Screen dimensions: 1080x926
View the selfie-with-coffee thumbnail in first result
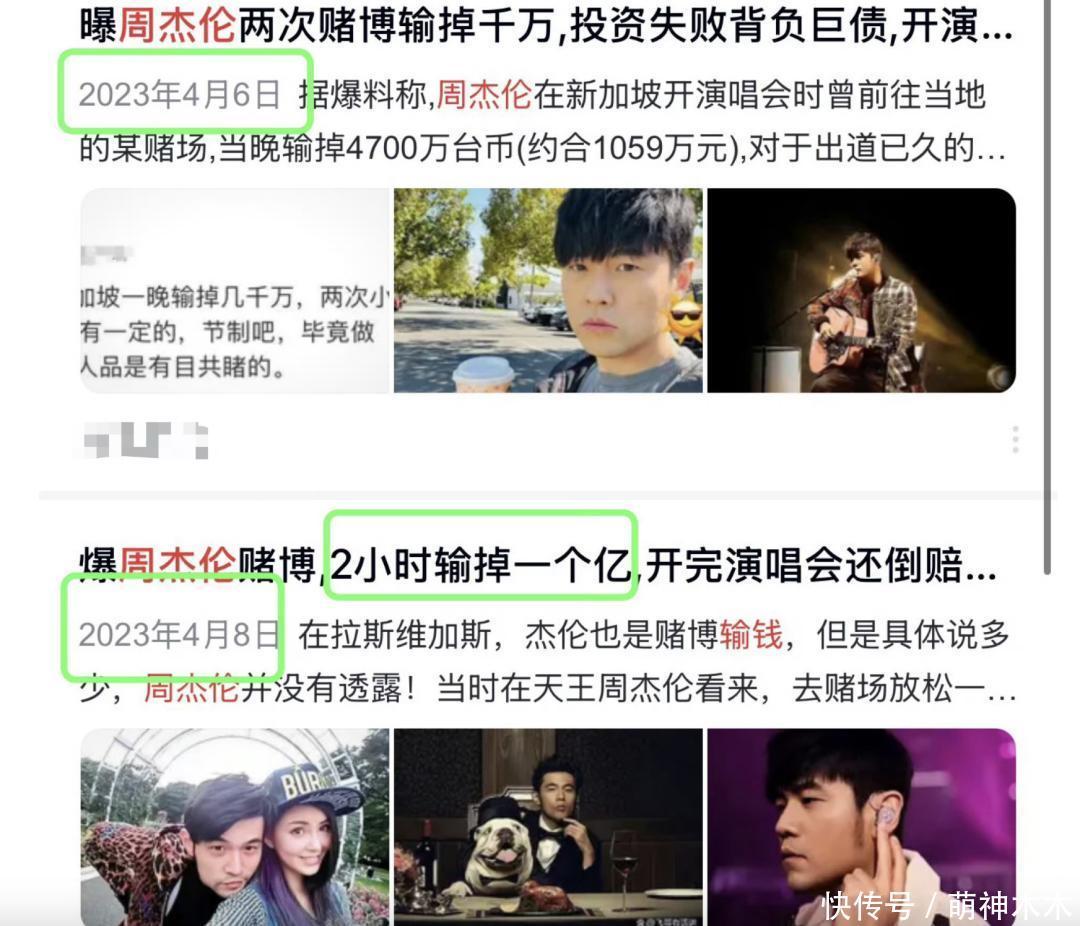[x=548, y=291]
